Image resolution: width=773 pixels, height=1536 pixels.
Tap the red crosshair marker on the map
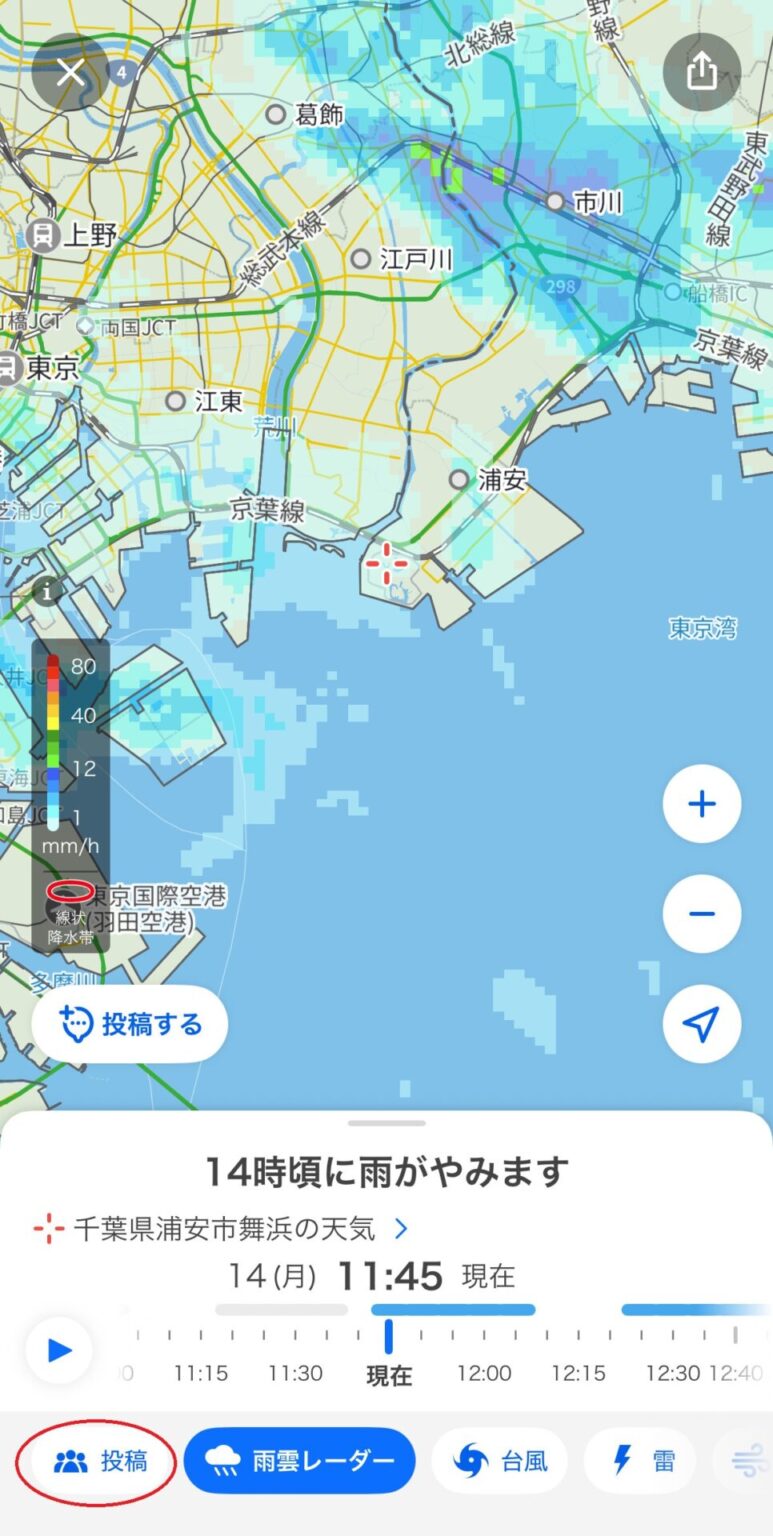[x=388, y=563]
